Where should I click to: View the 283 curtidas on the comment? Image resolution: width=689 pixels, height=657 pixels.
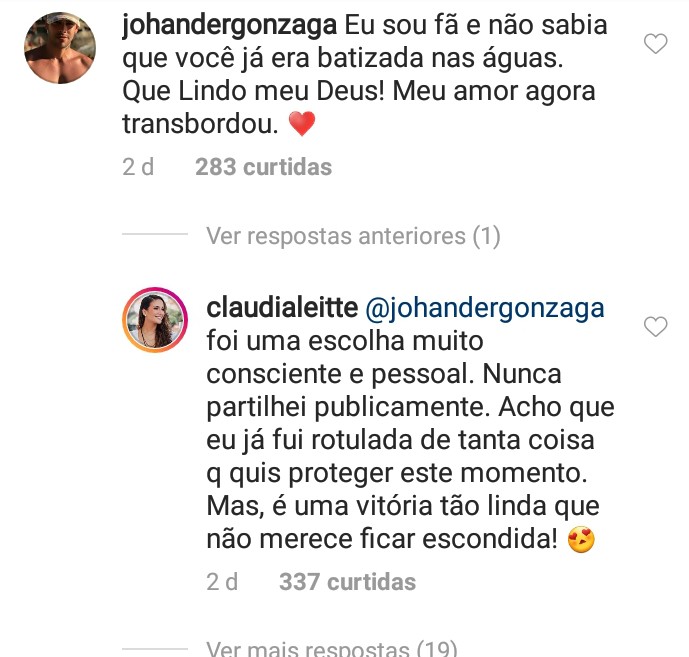tap(263, 167)
